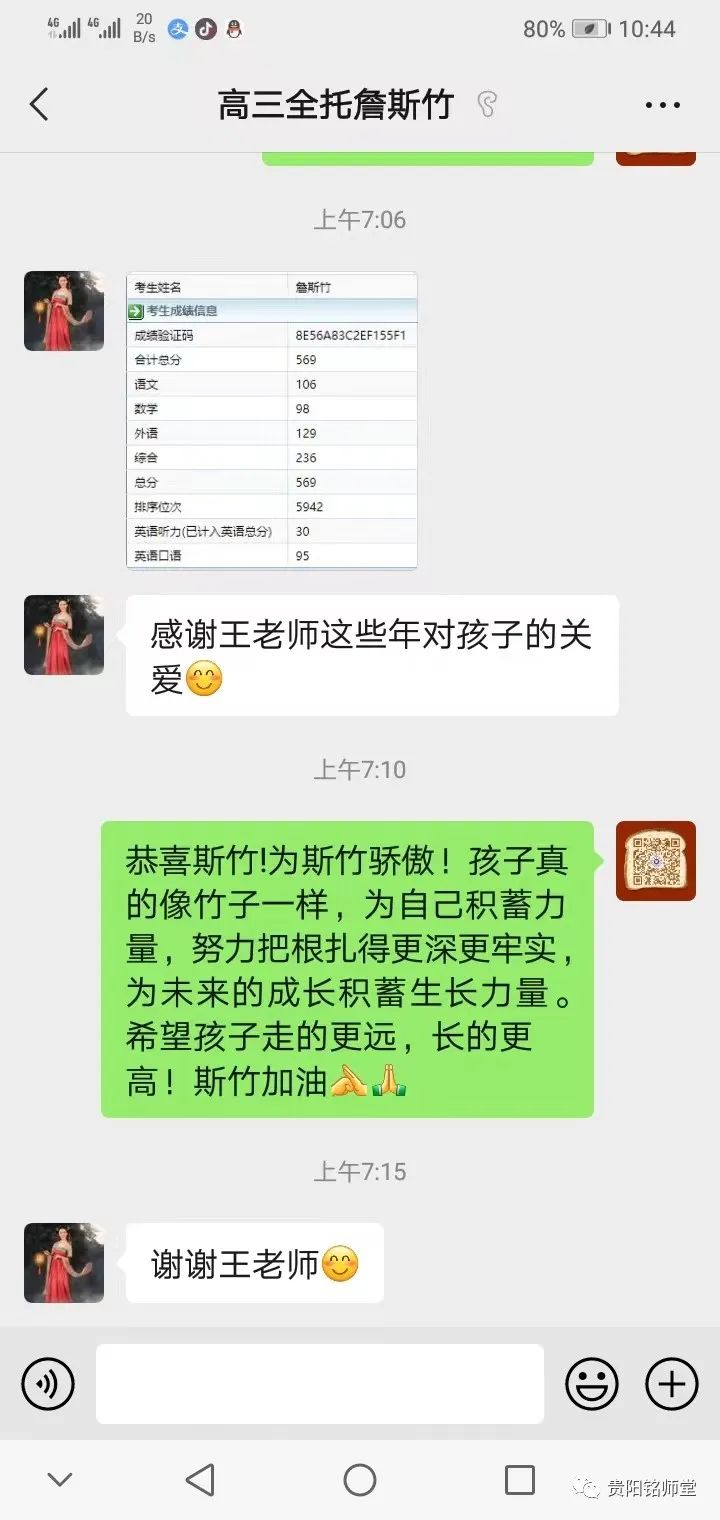
Task: Open the chat's three-dot menu
Action: [x=662, y=105]
